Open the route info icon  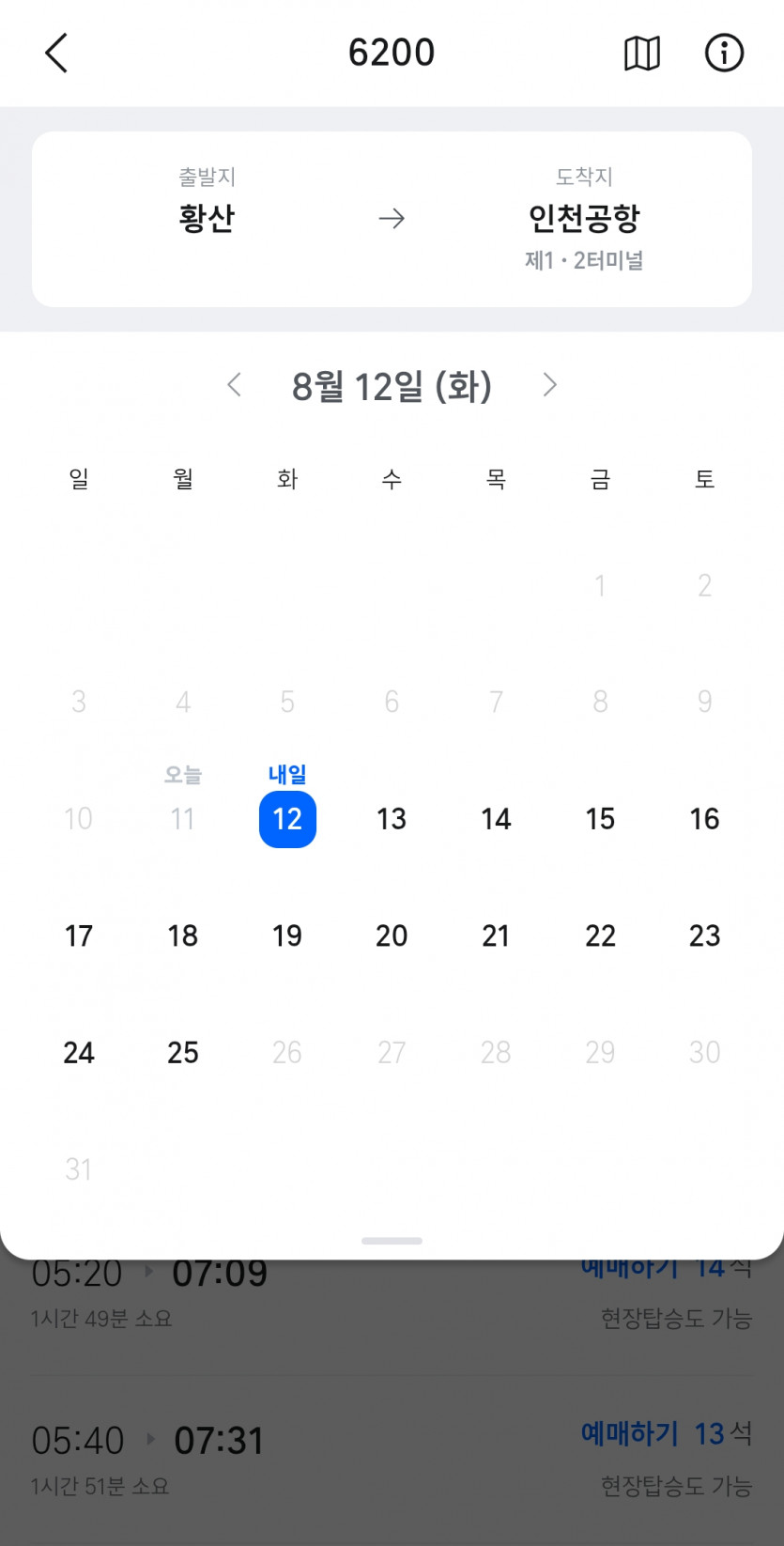pos(724,54)
